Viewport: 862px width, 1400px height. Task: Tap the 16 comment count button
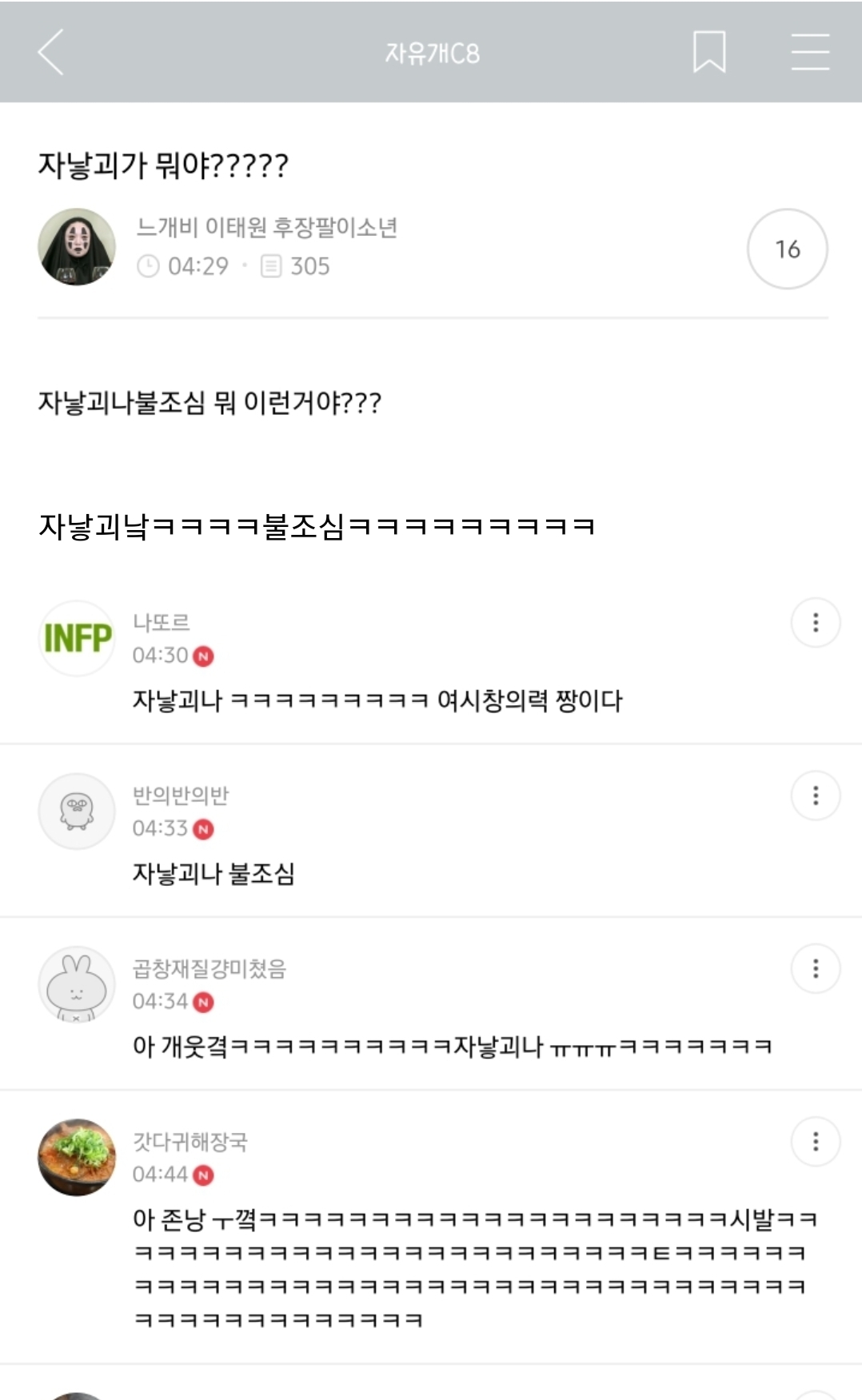(x=787, y=249)
